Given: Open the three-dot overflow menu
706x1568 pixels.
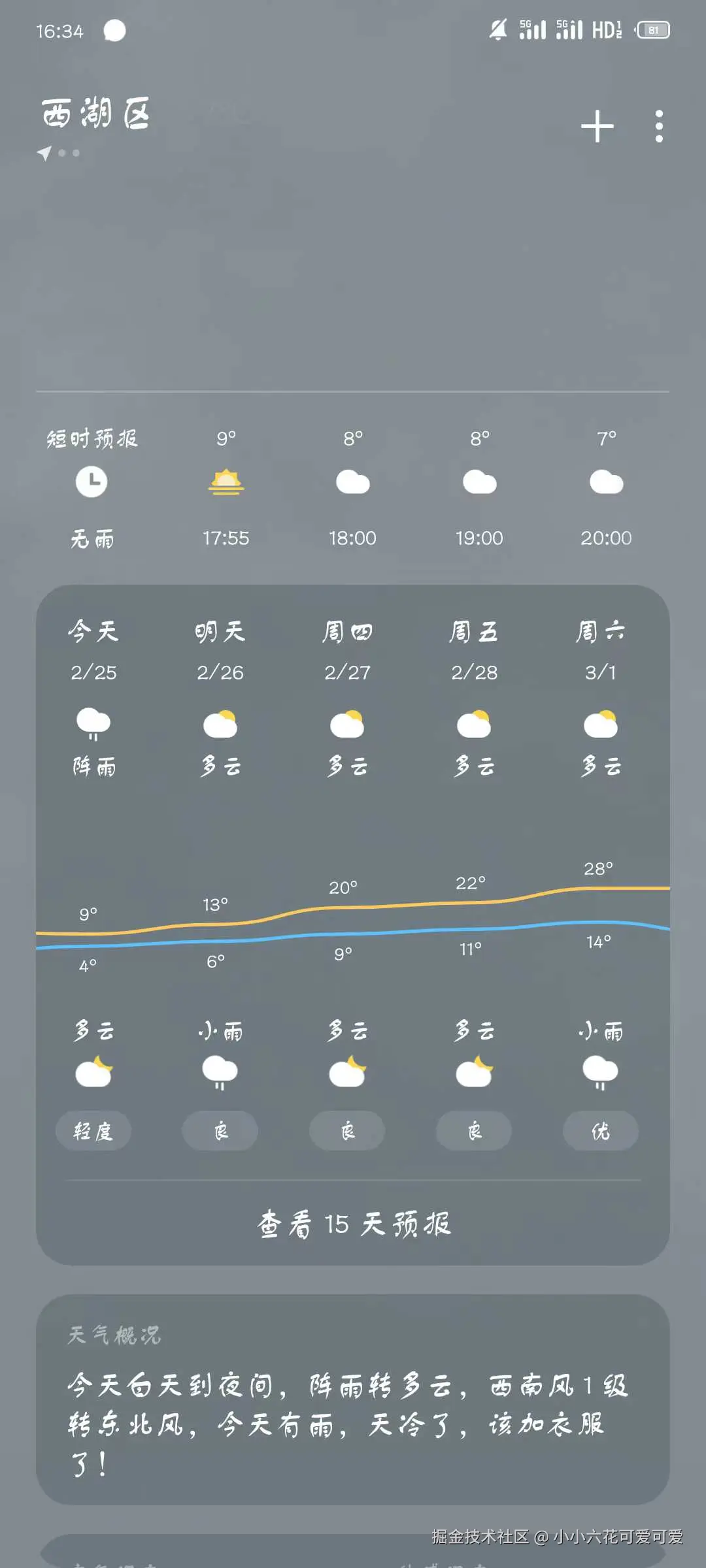Looking at the screenshot, I should 659,126.
